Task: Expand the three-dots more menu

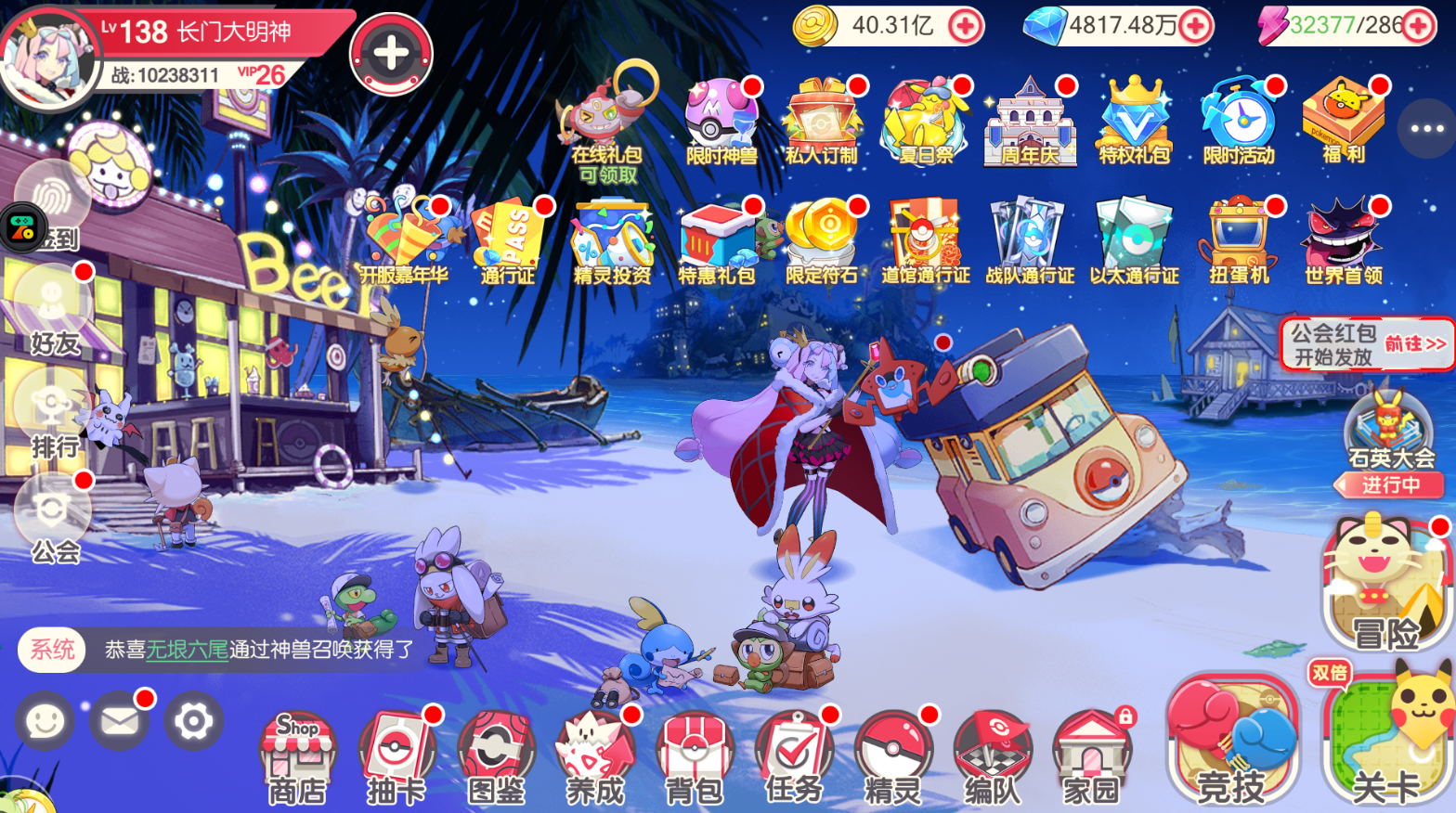Action: tap(1426, 129)
